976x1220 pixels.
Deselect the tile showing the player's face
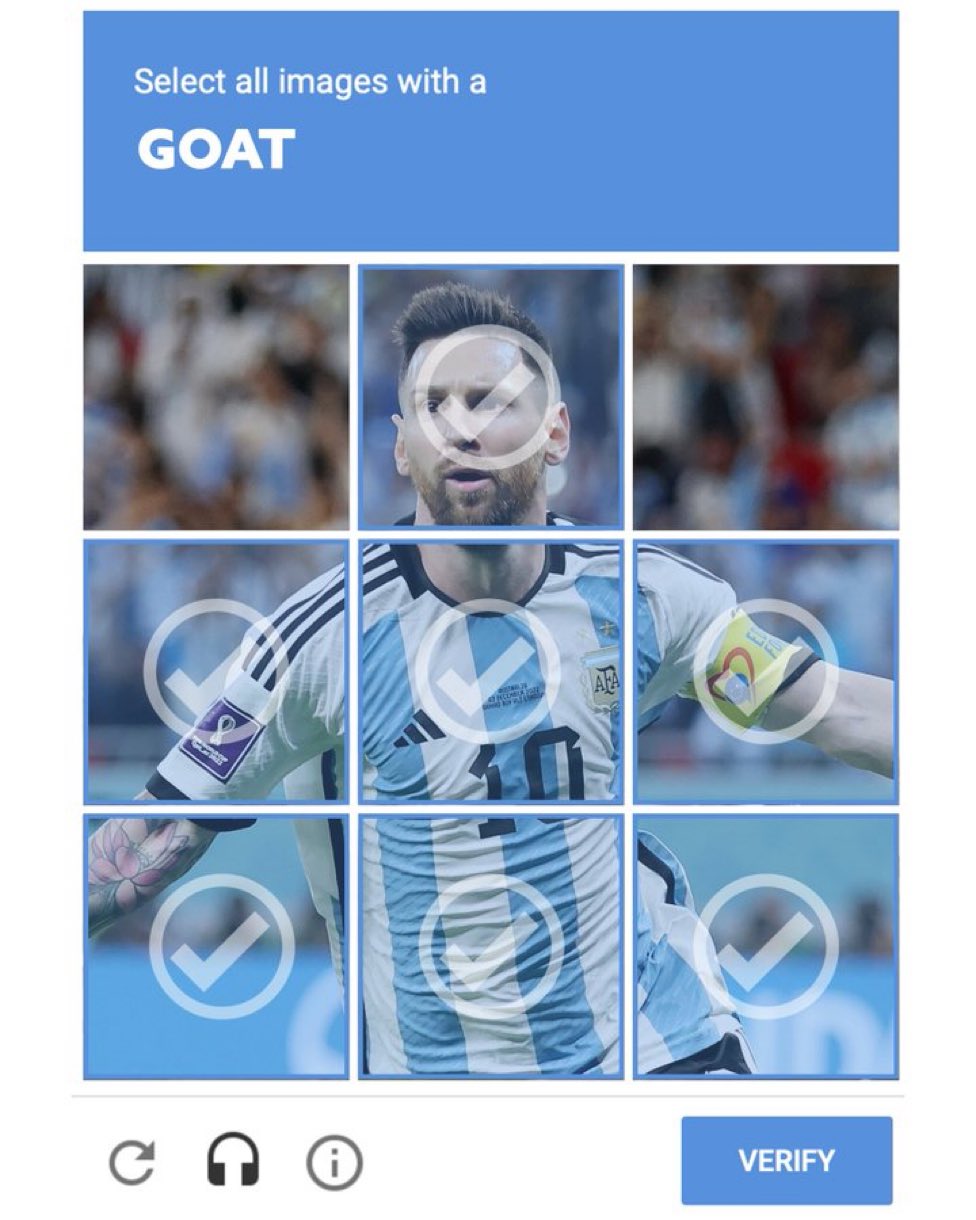pyautogui.click(x=490, y=398)
